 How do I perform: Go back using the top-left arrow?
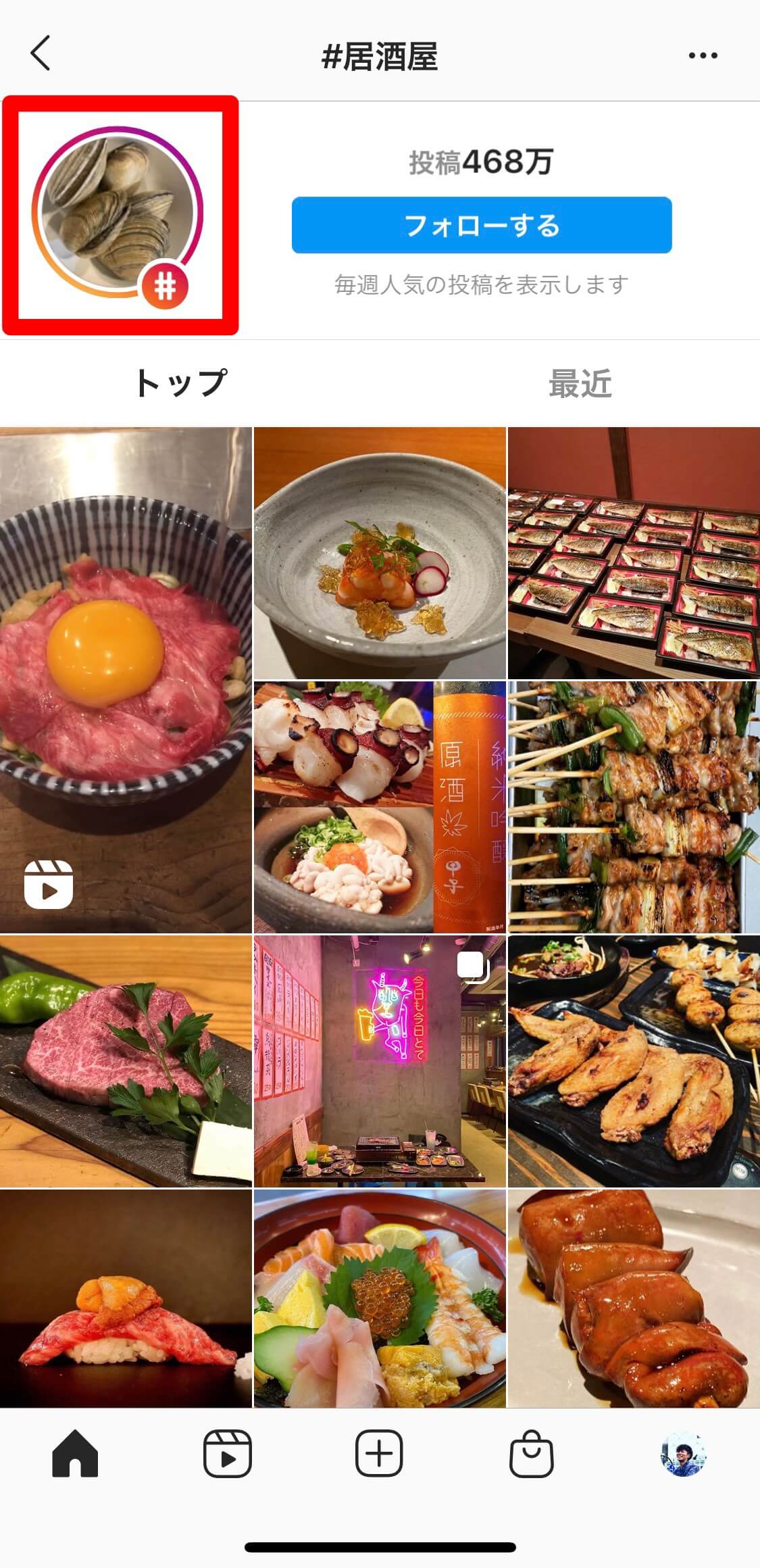41,55
